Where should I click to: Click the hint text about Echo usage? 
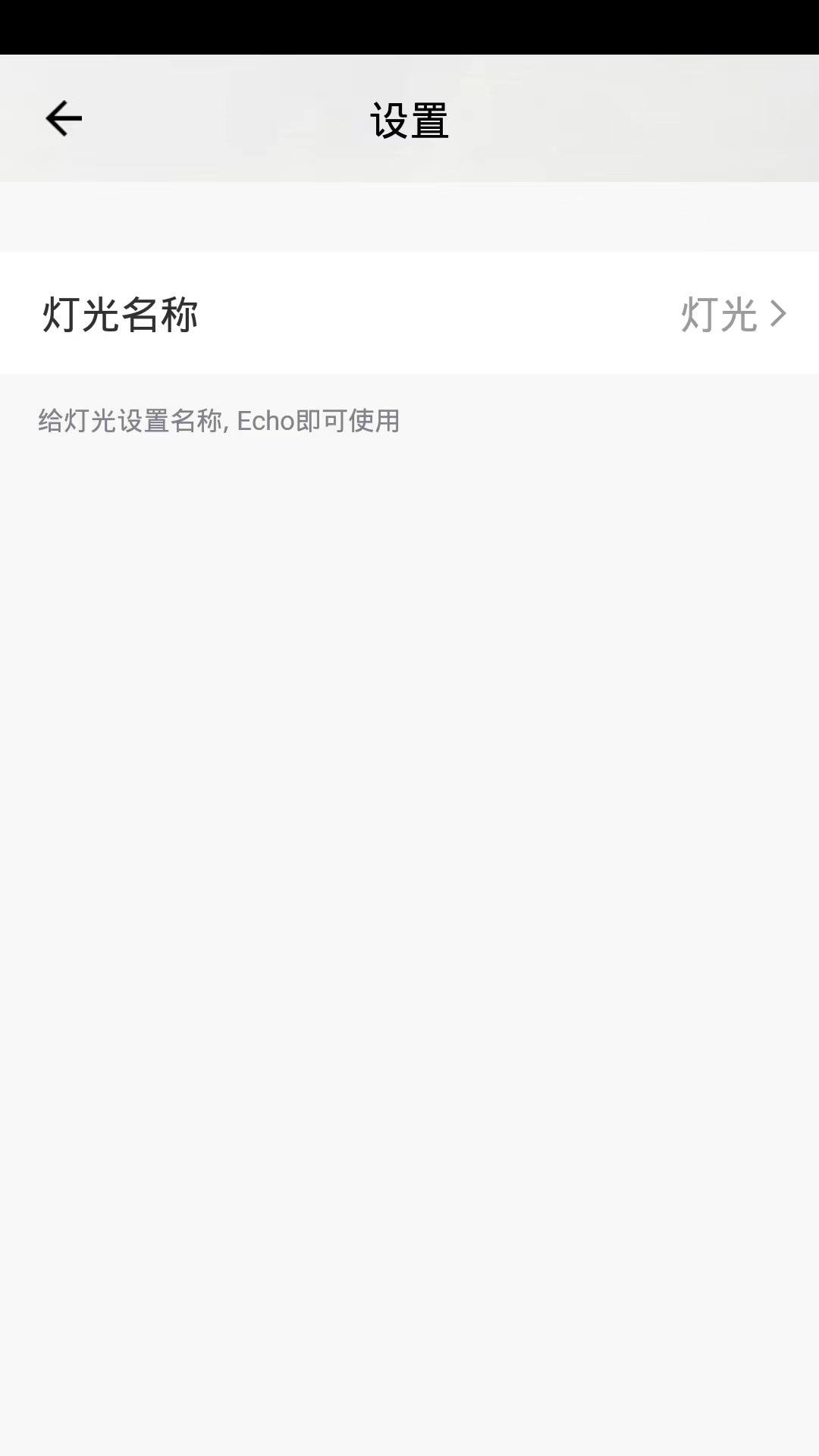point(218,422)
